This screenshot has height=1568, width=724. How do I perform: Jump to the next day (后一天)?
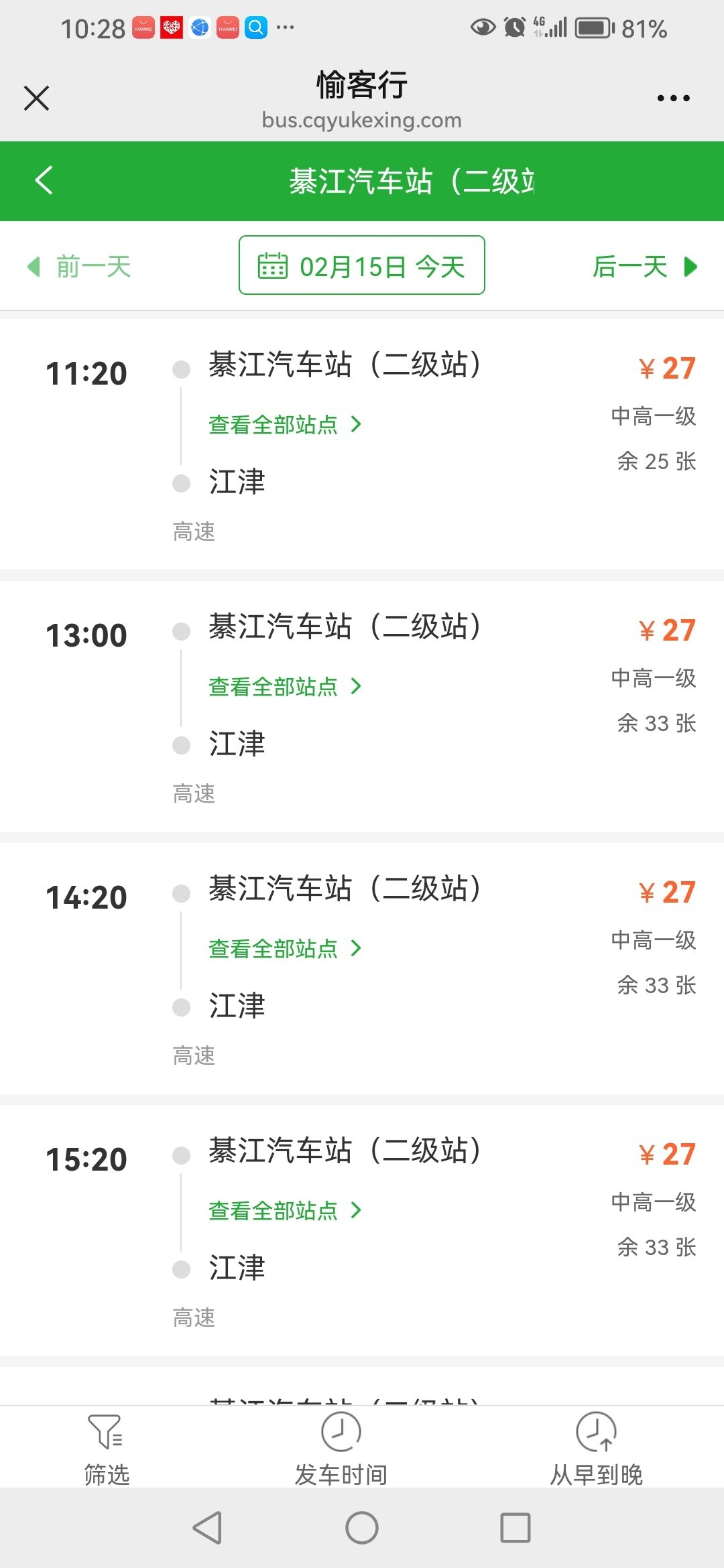pyautogui.click(x=645, y=267)
